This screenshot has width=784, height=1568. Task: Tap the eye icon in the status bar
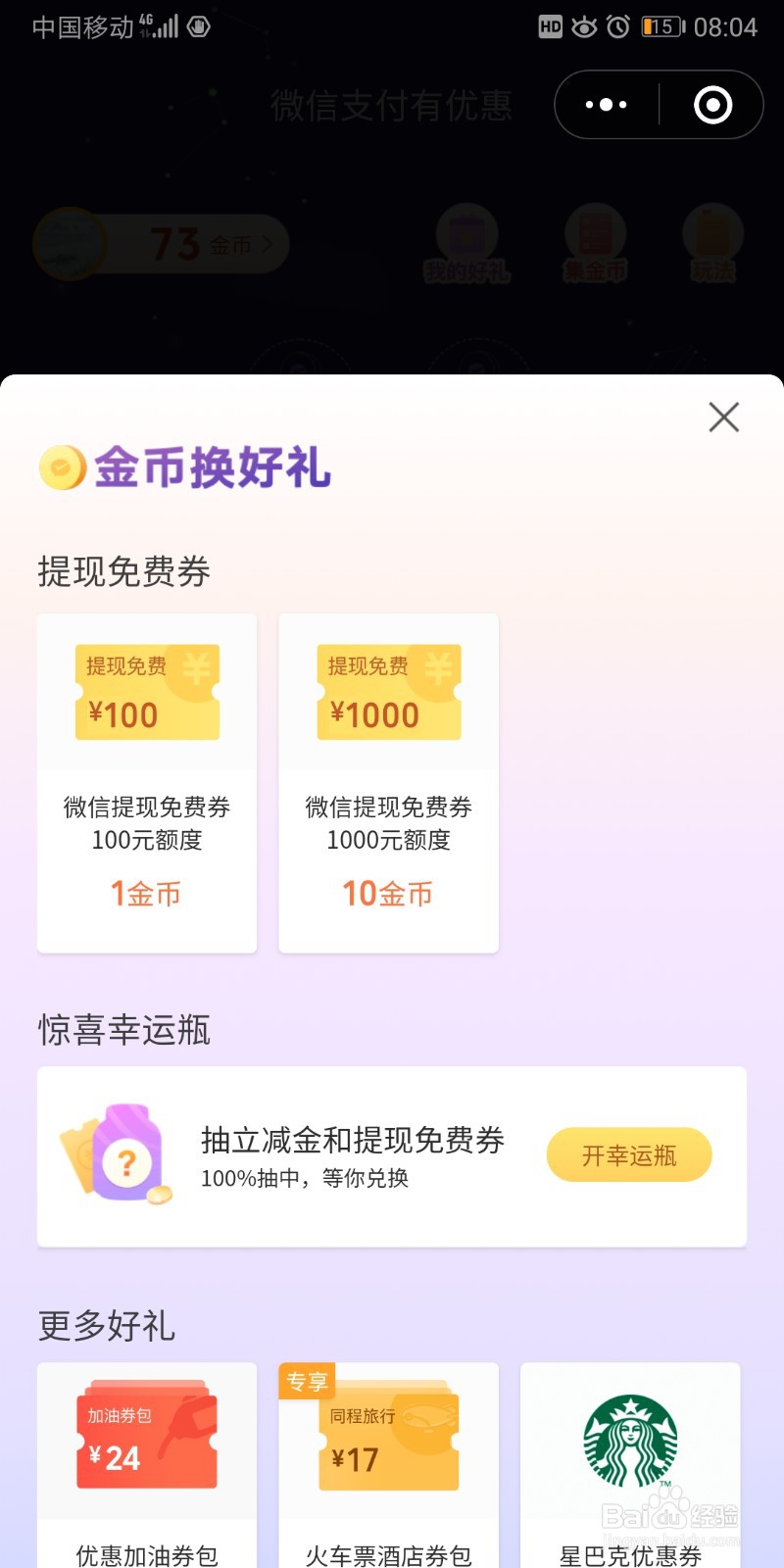(582, 27)
